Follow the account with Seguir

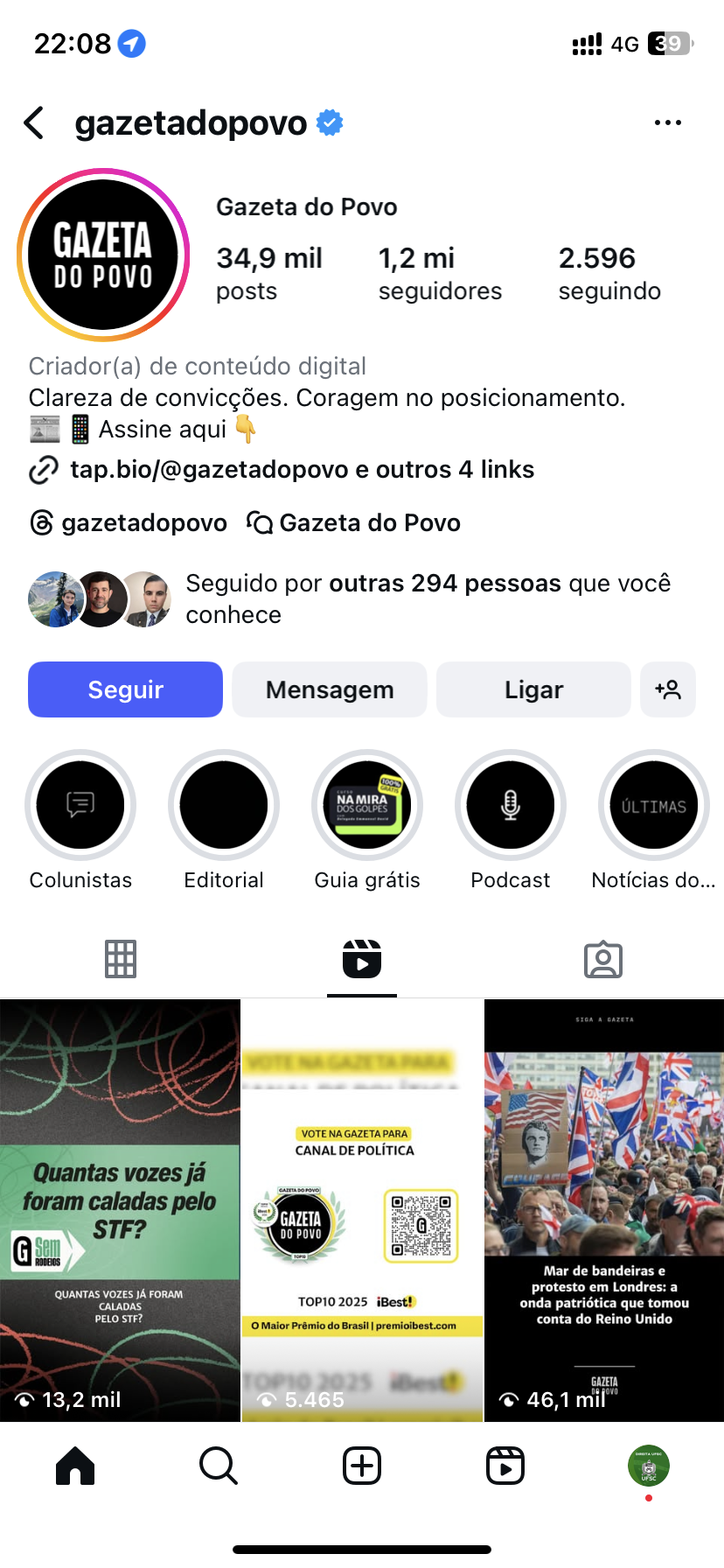pos(125,689)
